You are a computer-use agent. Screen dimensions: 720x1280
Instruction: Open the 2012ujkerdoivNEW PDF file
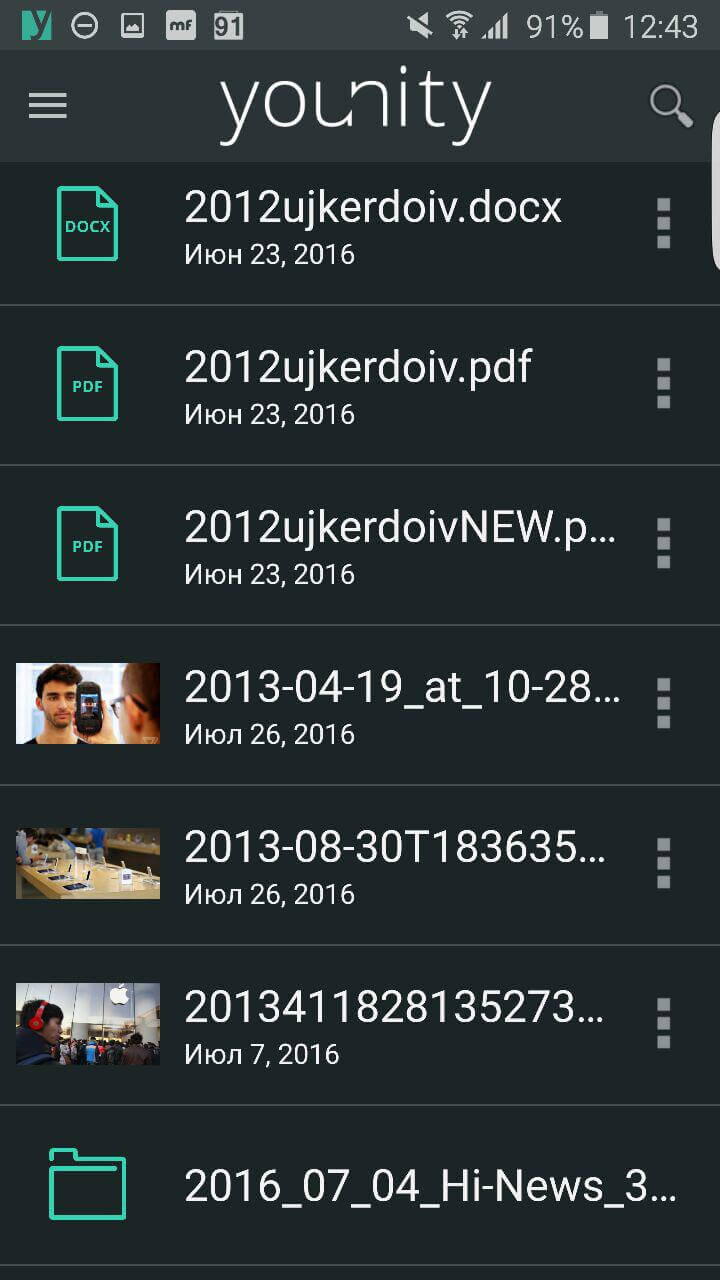coord(400,545)
